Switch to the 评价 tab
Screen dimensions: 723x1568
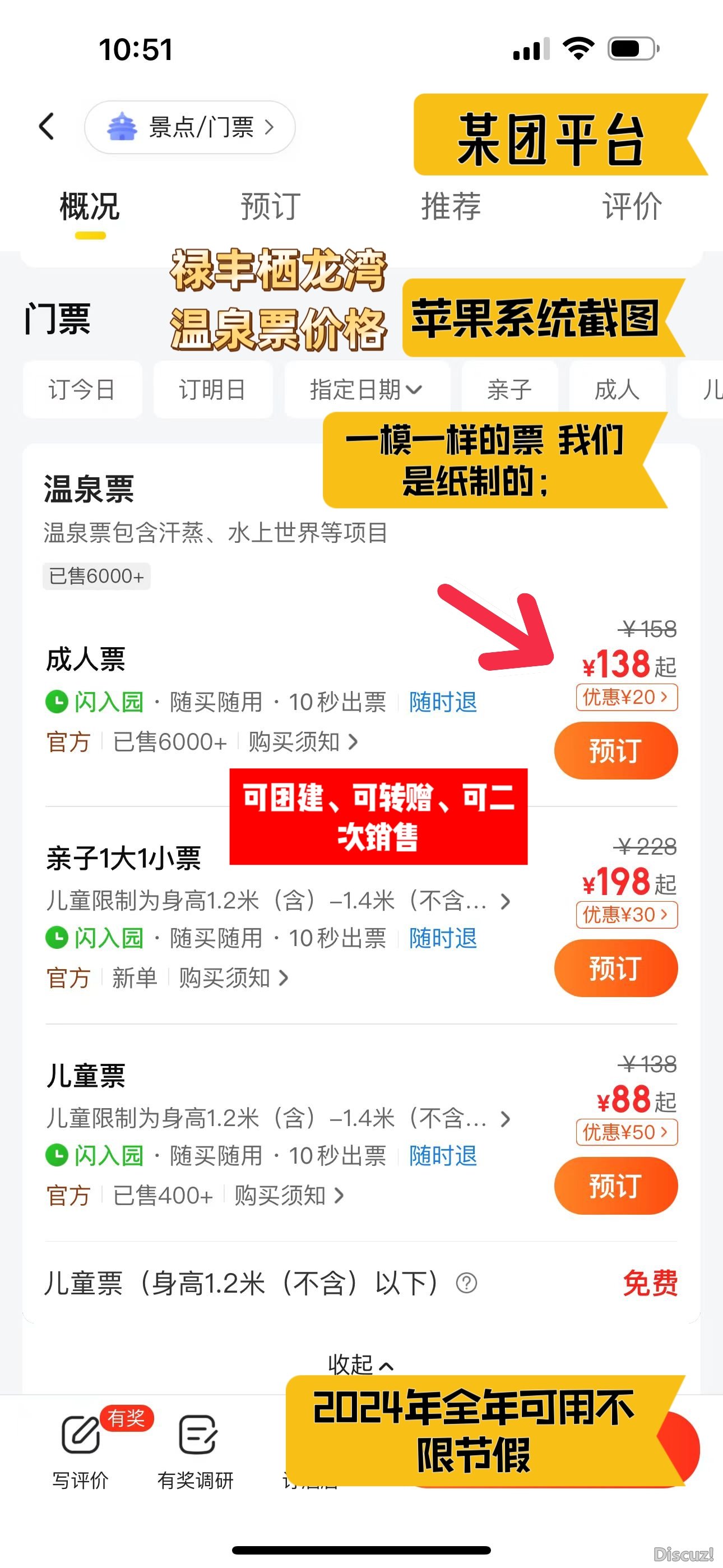(632, 206)
